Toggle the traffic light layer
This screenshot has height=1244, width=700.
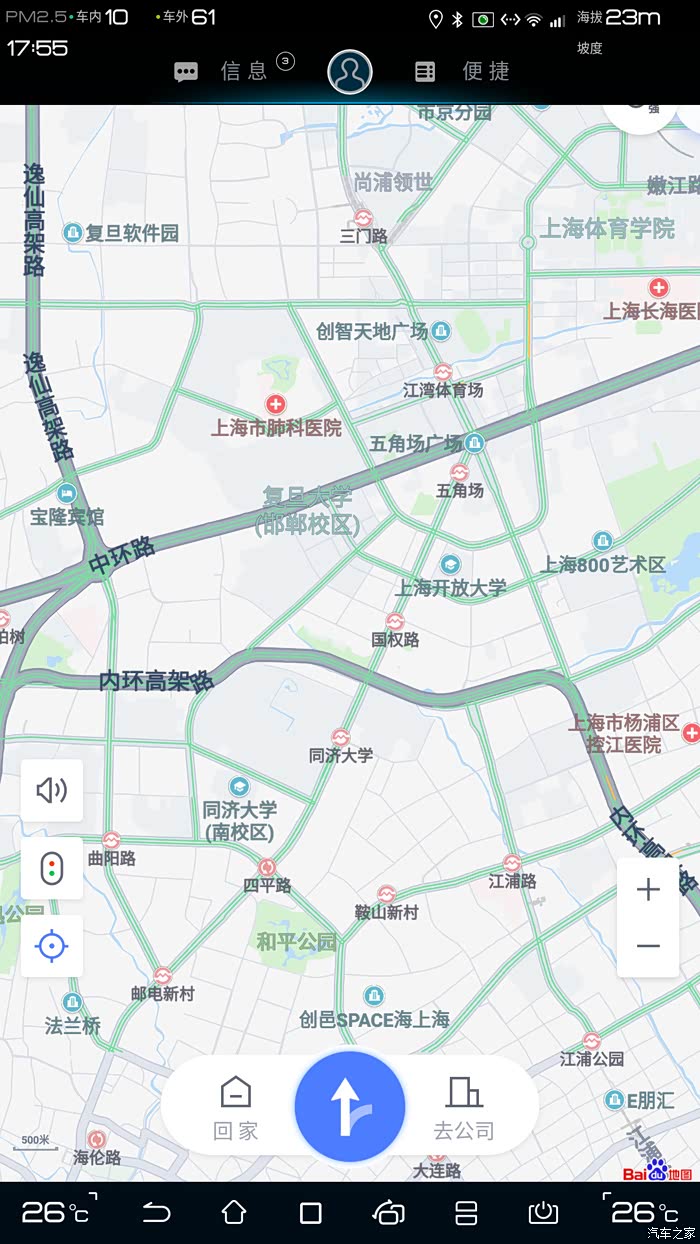click(52, 867)
